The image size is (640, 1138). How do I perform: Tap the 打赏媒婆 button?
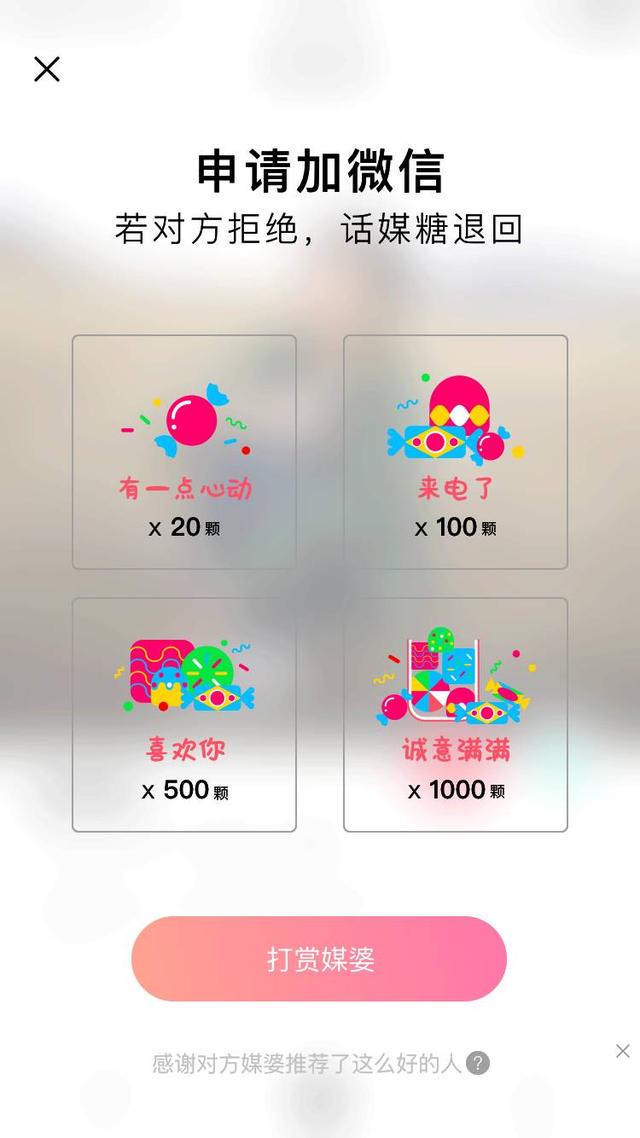319,959
